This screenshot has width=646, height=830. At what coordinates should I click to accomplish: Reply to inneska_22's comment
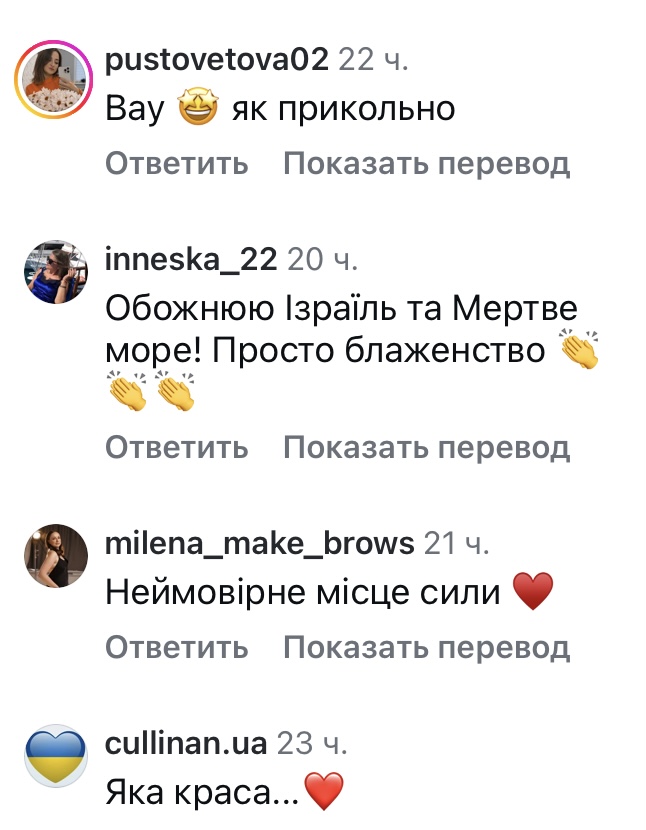tap(176, 447)
